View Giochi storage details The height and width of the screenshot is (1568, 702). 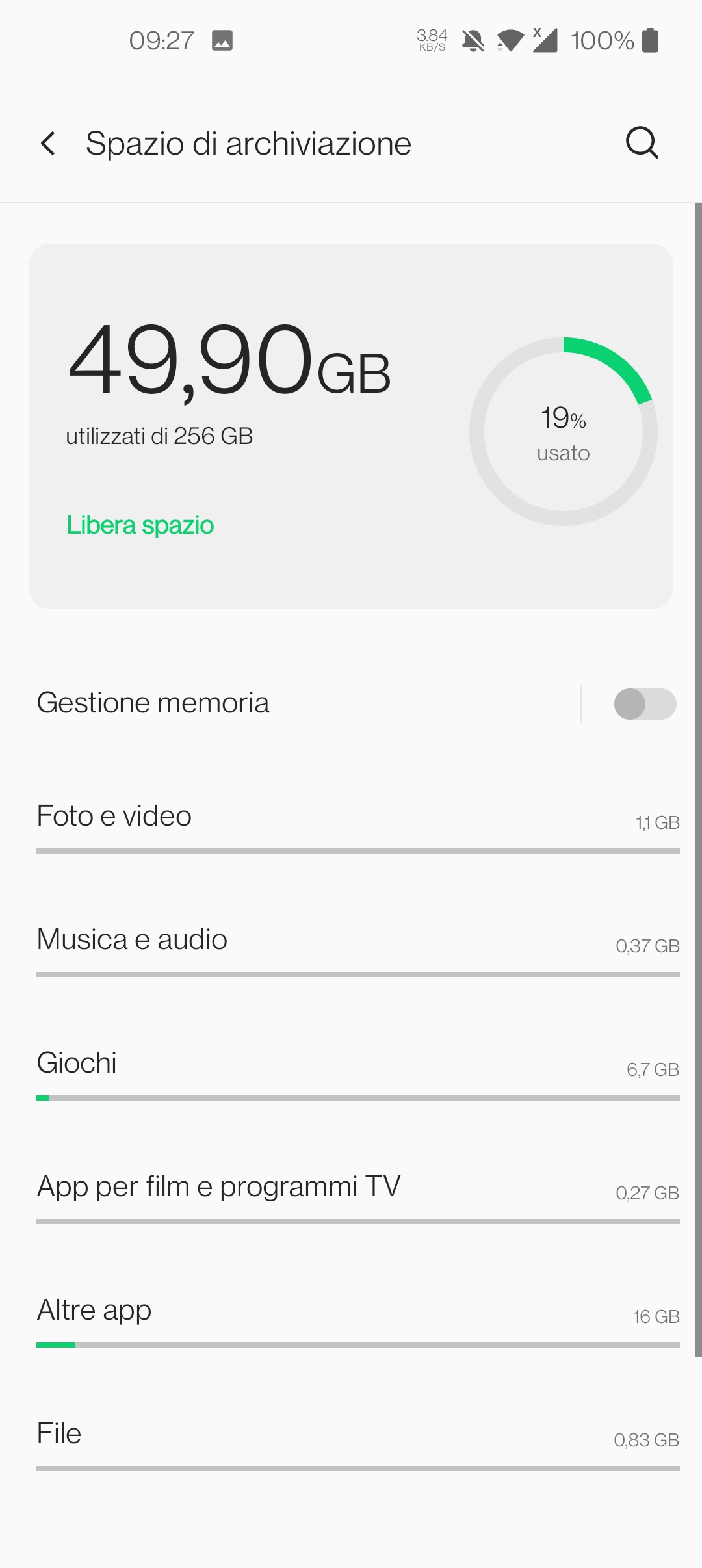[351, 1068]
